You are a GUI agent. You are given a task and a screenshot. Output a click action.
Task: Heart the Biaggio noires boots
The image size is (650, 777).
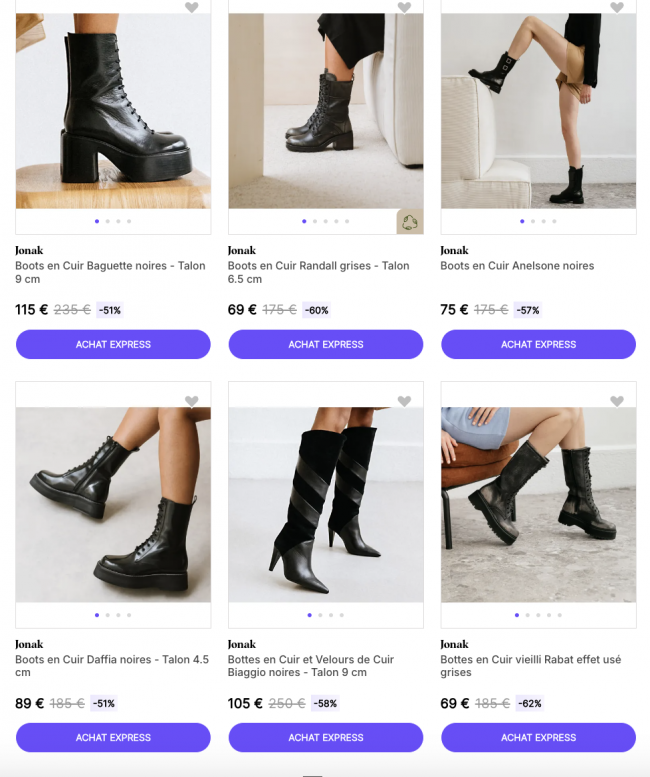click(404, 401)
